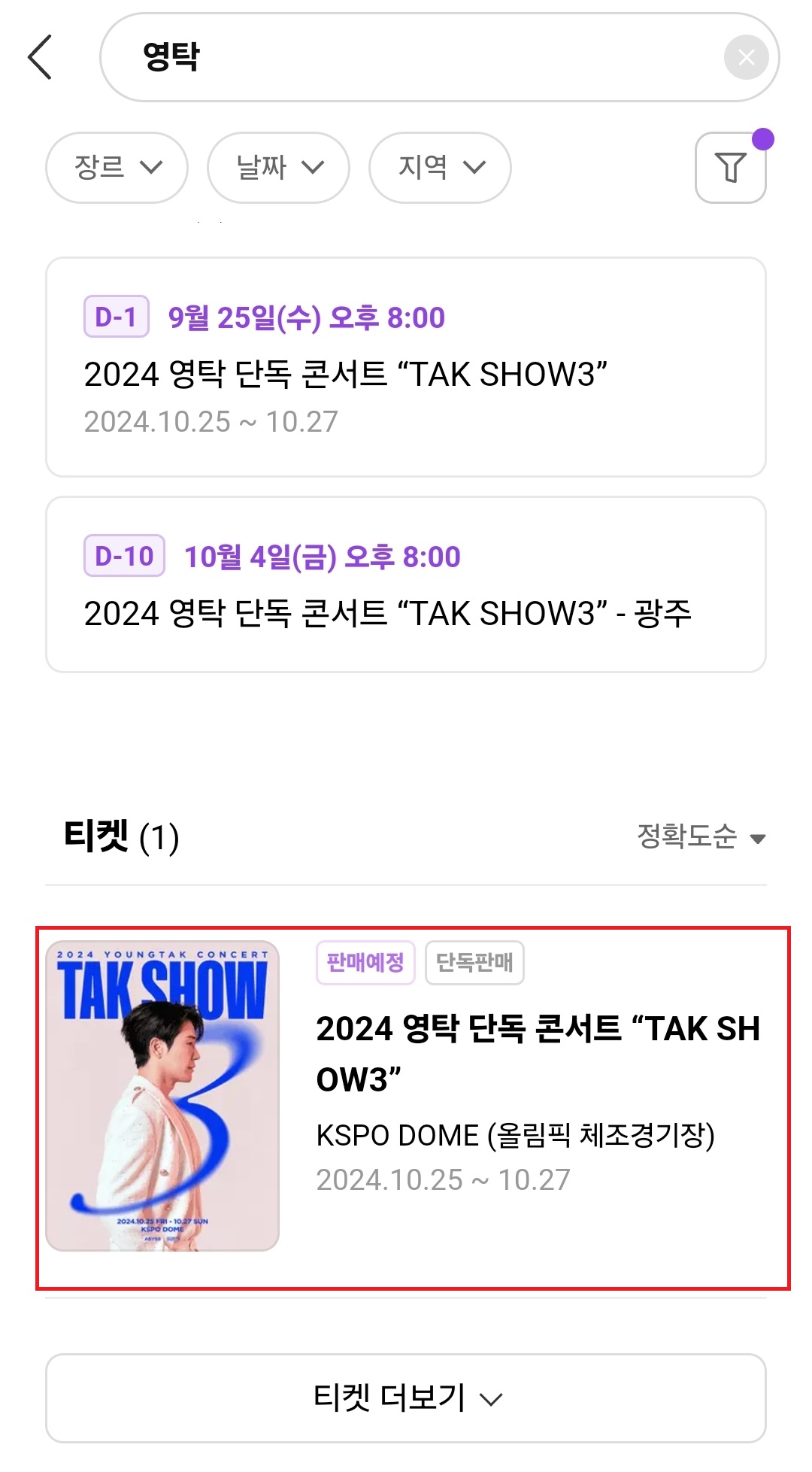Tap the 판매예정 badge on the ticket
812x1472 pixels.
point(366,962)
